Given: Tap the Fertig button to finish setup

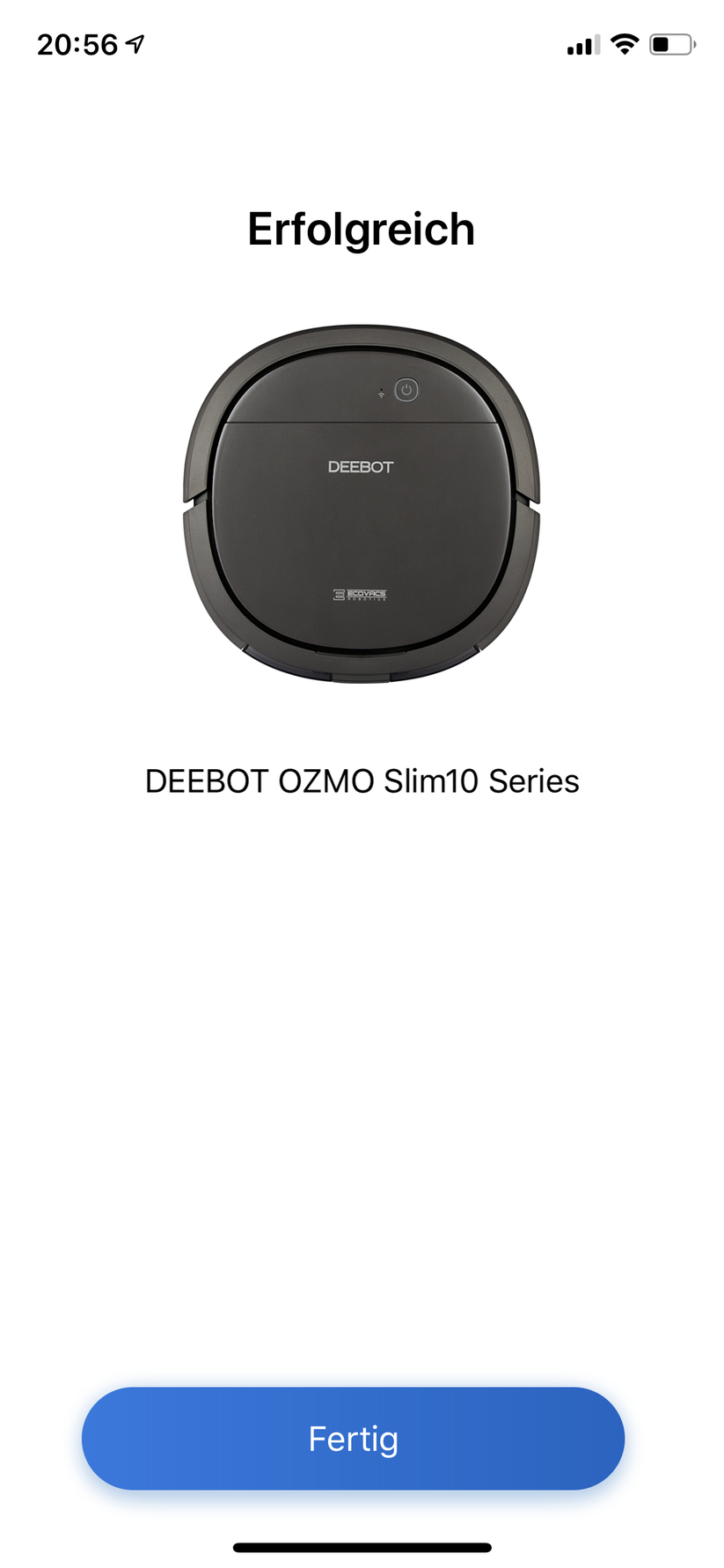Looking at the screenshot, I should point(353,1439).
